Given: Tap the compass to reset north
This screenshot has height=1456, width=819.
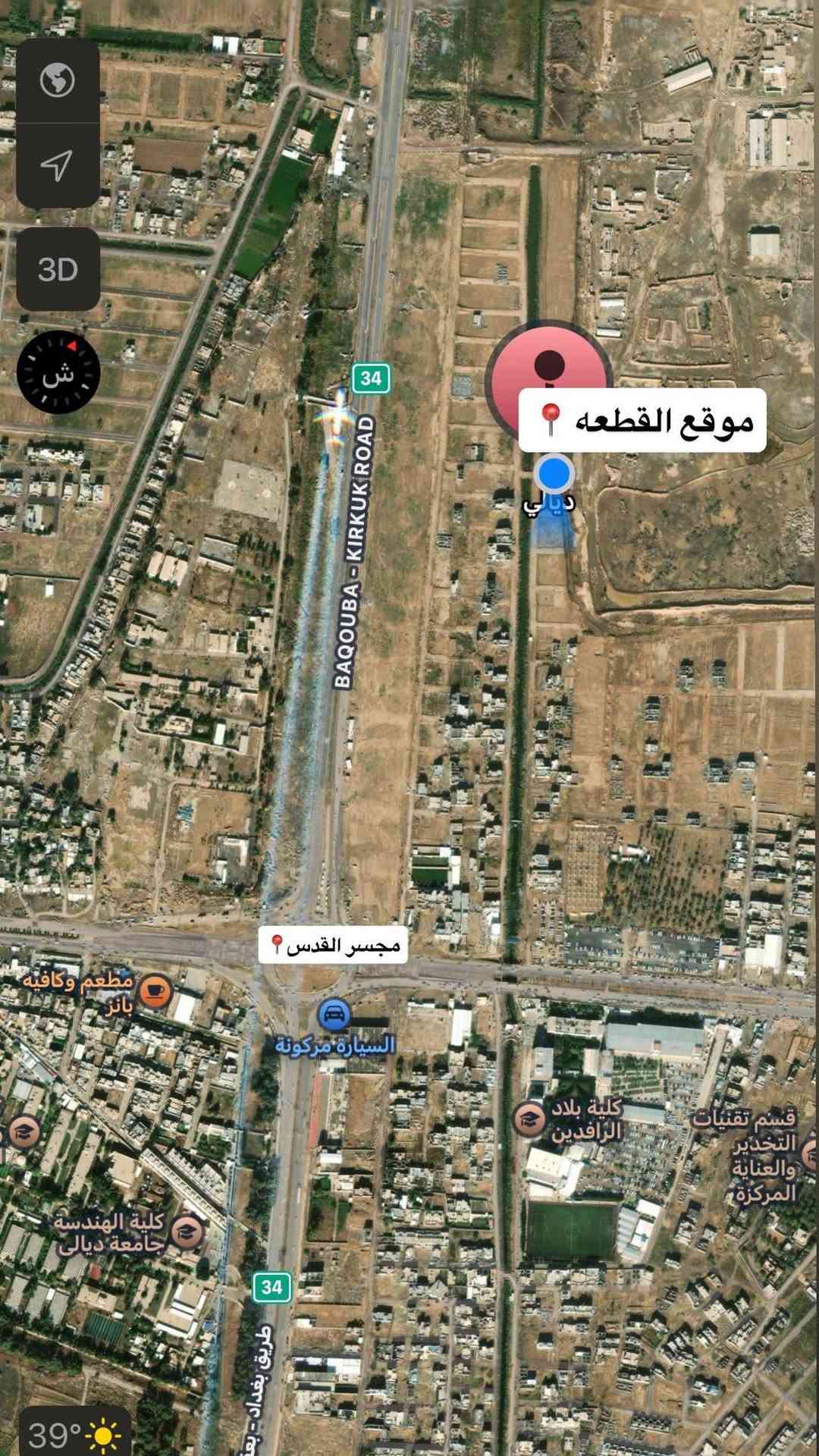Looking at the screenshot, I should [58, 372].
